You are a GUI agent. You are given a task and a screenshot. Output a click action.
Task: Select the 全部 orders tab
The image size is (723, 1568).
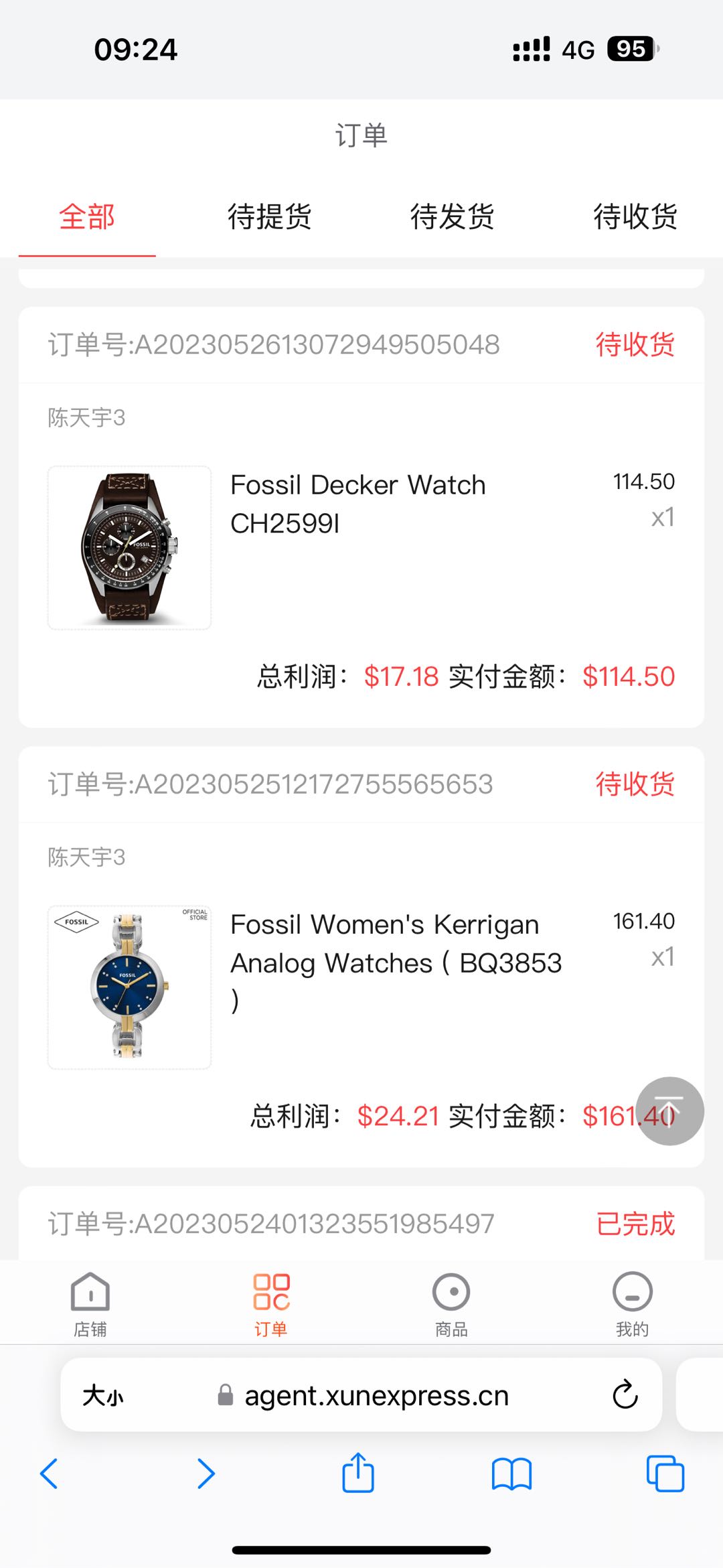pyautogui.click(x=87, y=217)
